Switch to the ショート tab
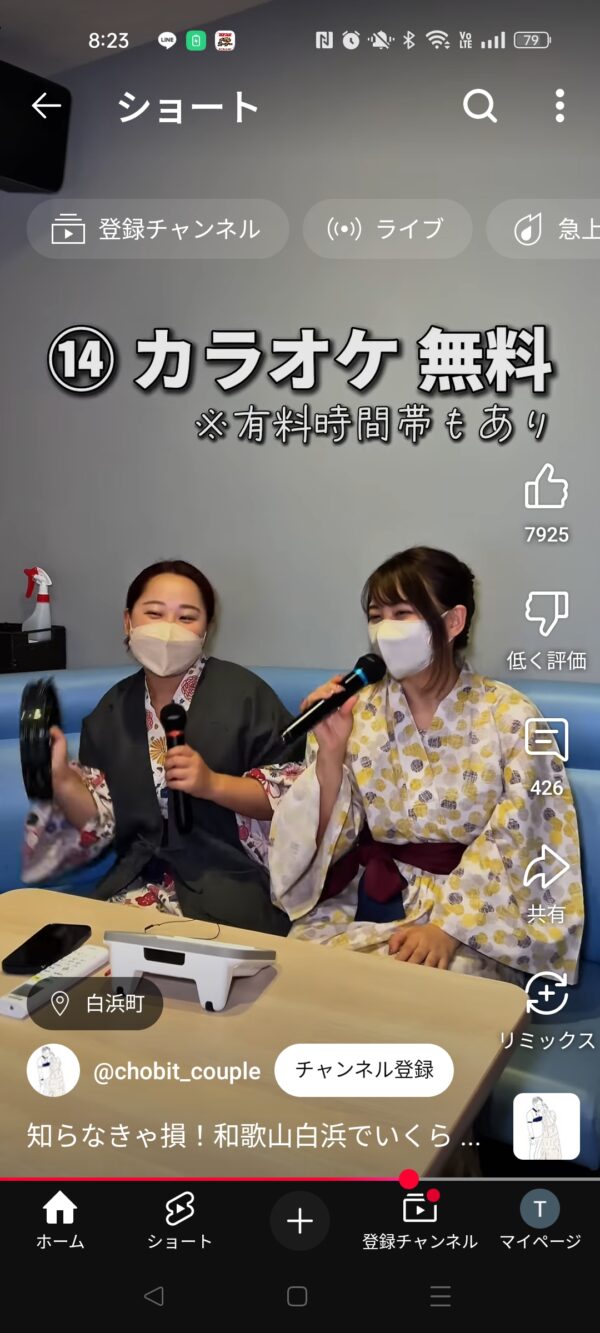This screenshot has height=1333, width=600. (x=180, y=1220)
